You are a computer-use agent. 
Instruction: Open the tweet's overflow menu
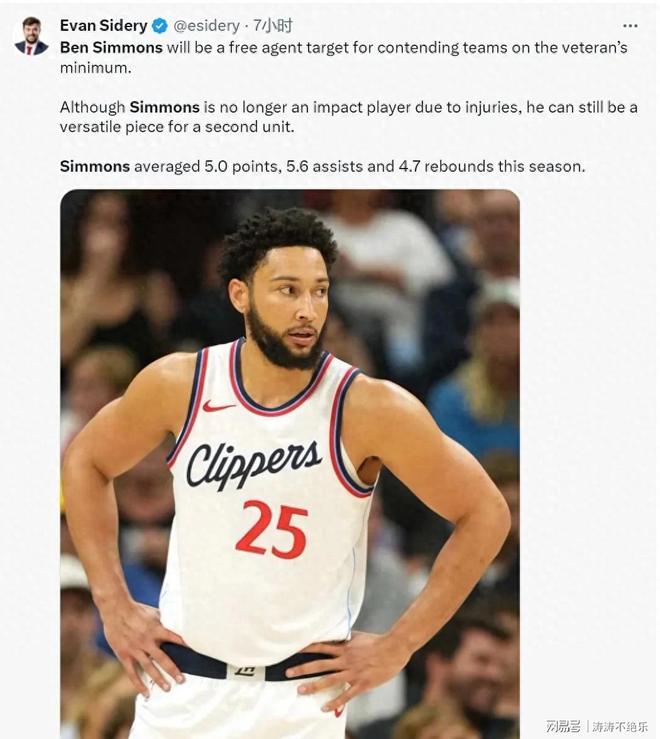pos(629,26)
